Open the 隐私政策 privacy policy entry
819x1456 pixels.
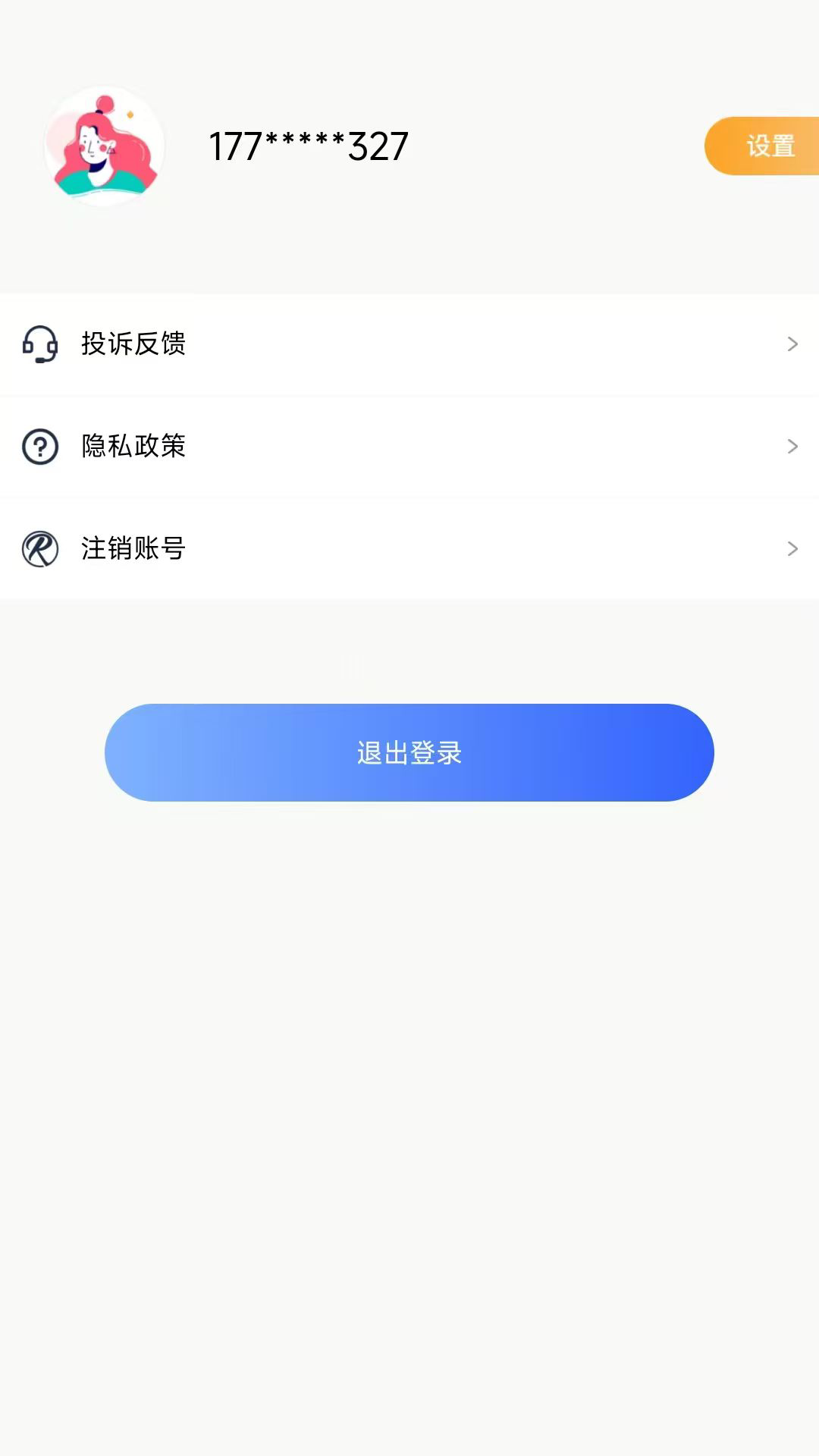click(x=133, y=447)
